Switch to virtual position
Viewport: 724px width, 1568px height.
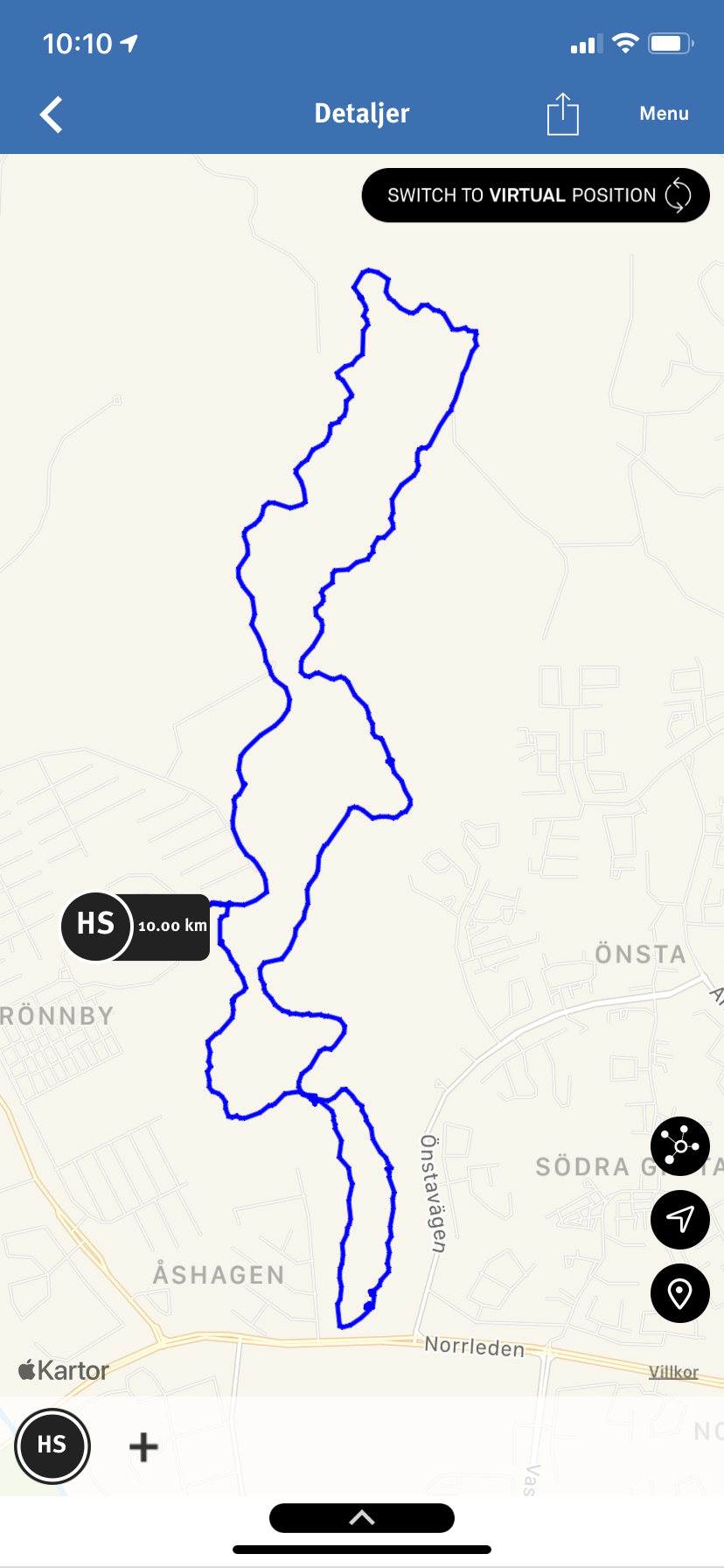535,195
